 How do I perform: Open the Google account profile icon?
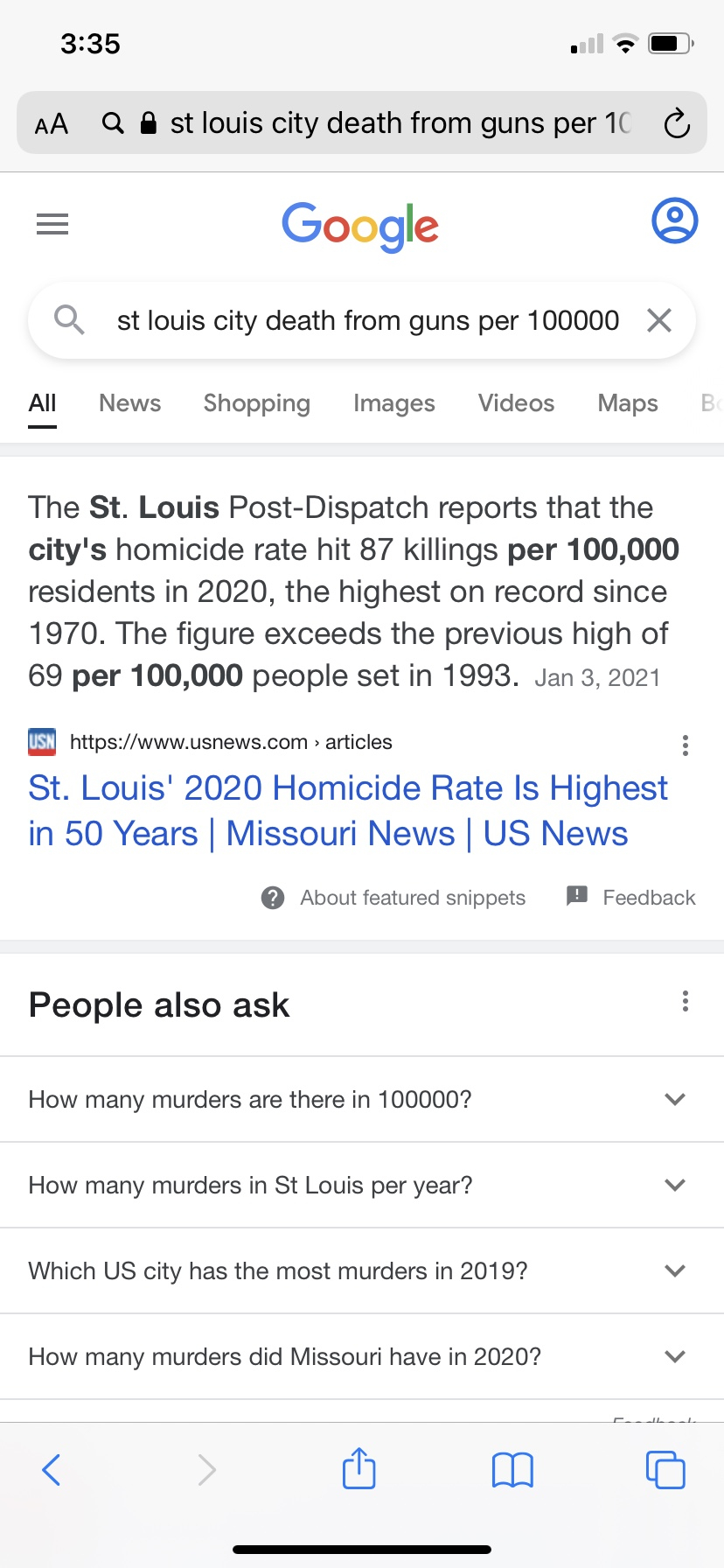point(674,221)
